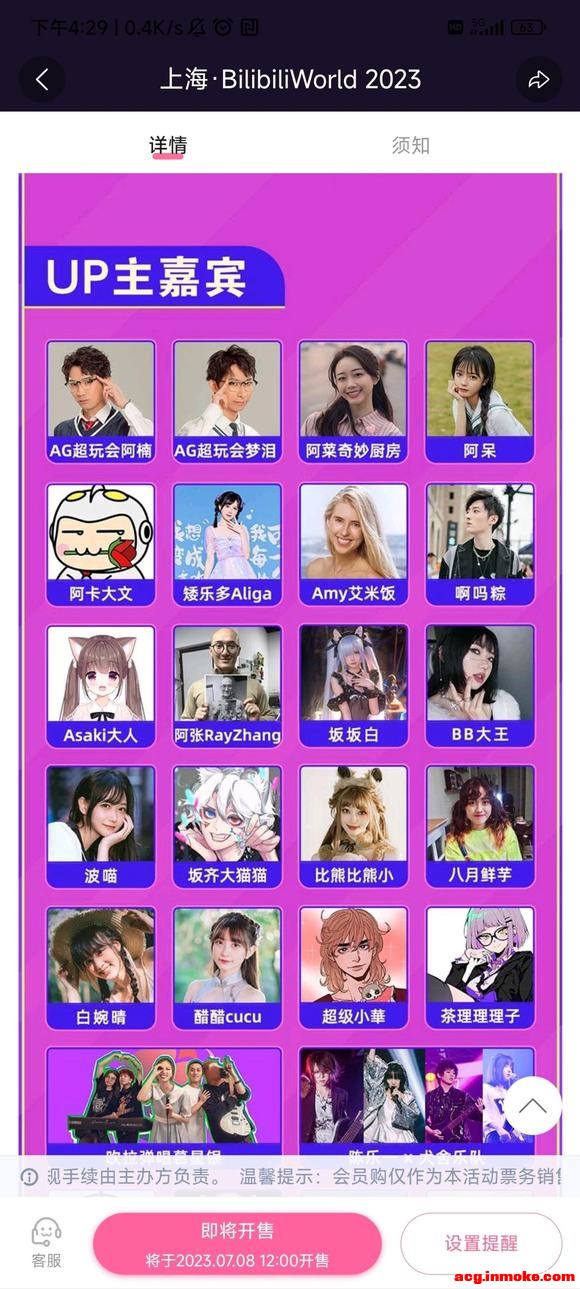The width and height of the screenshot is (580, 1289).
Task: Tap the 即将开售 button
Action: 237,1243
